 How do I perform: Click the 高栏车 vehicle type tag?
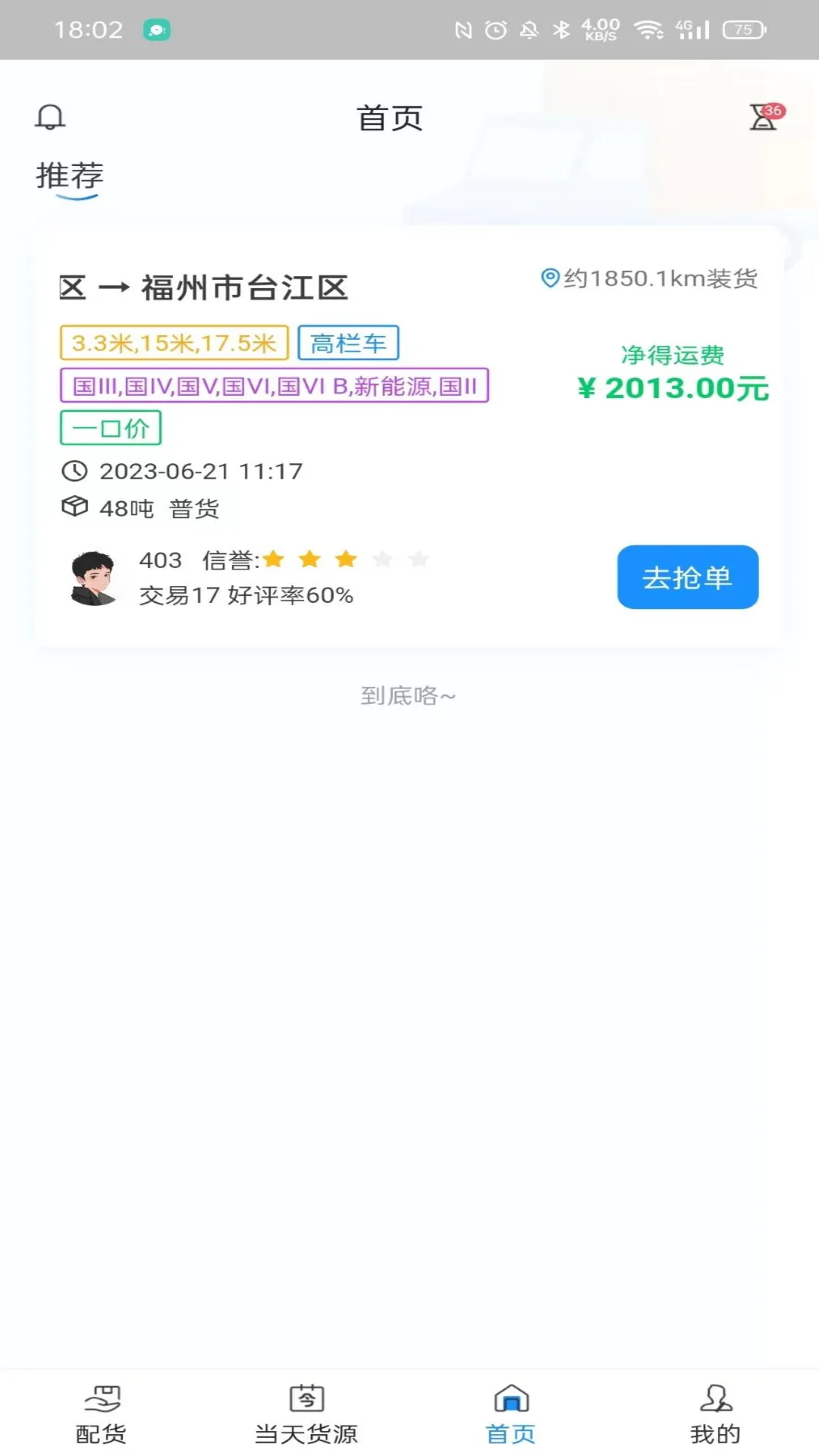click(348, 342)
